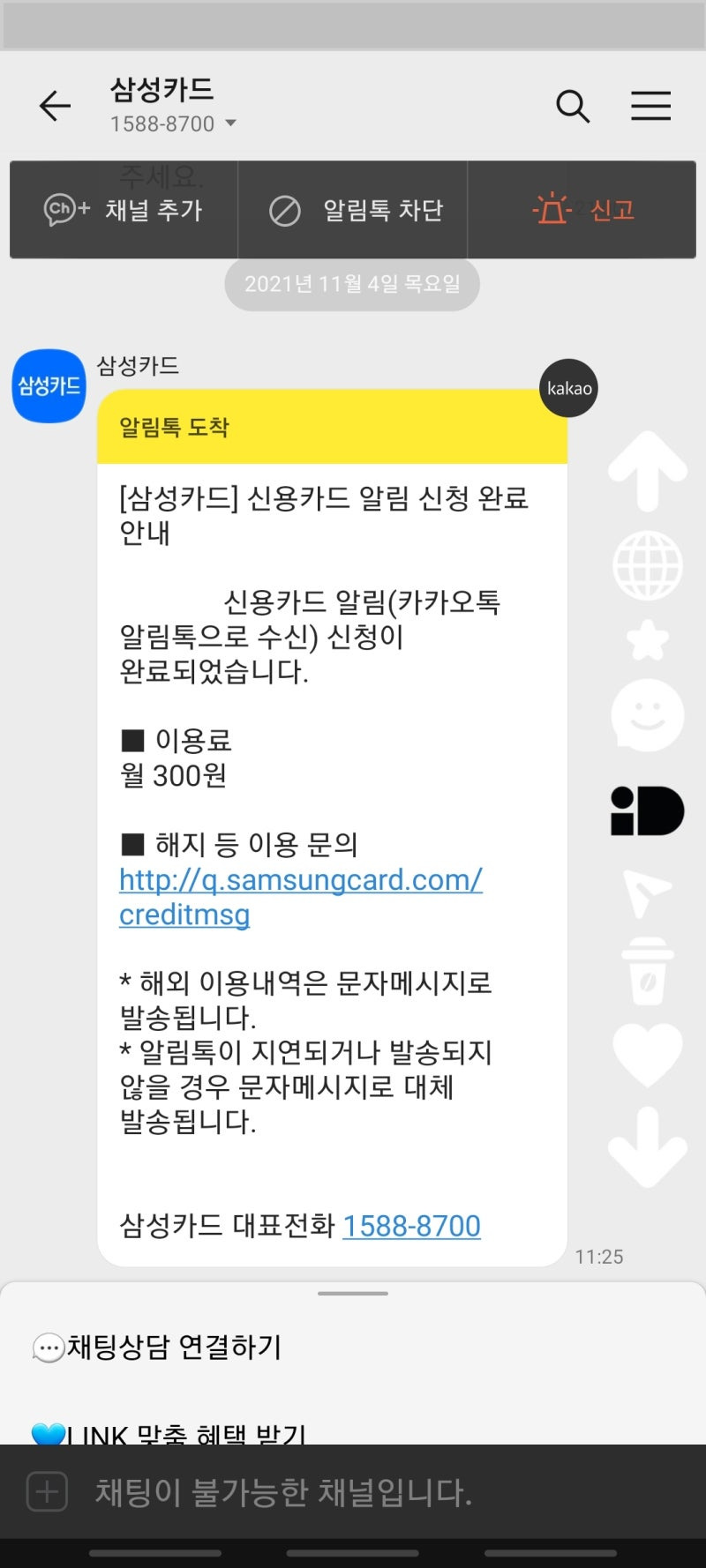Image resolution: width=706 pixels, height=1568 pixels.
Task: Go back with the arrow icon
Action: click(54, 106)
